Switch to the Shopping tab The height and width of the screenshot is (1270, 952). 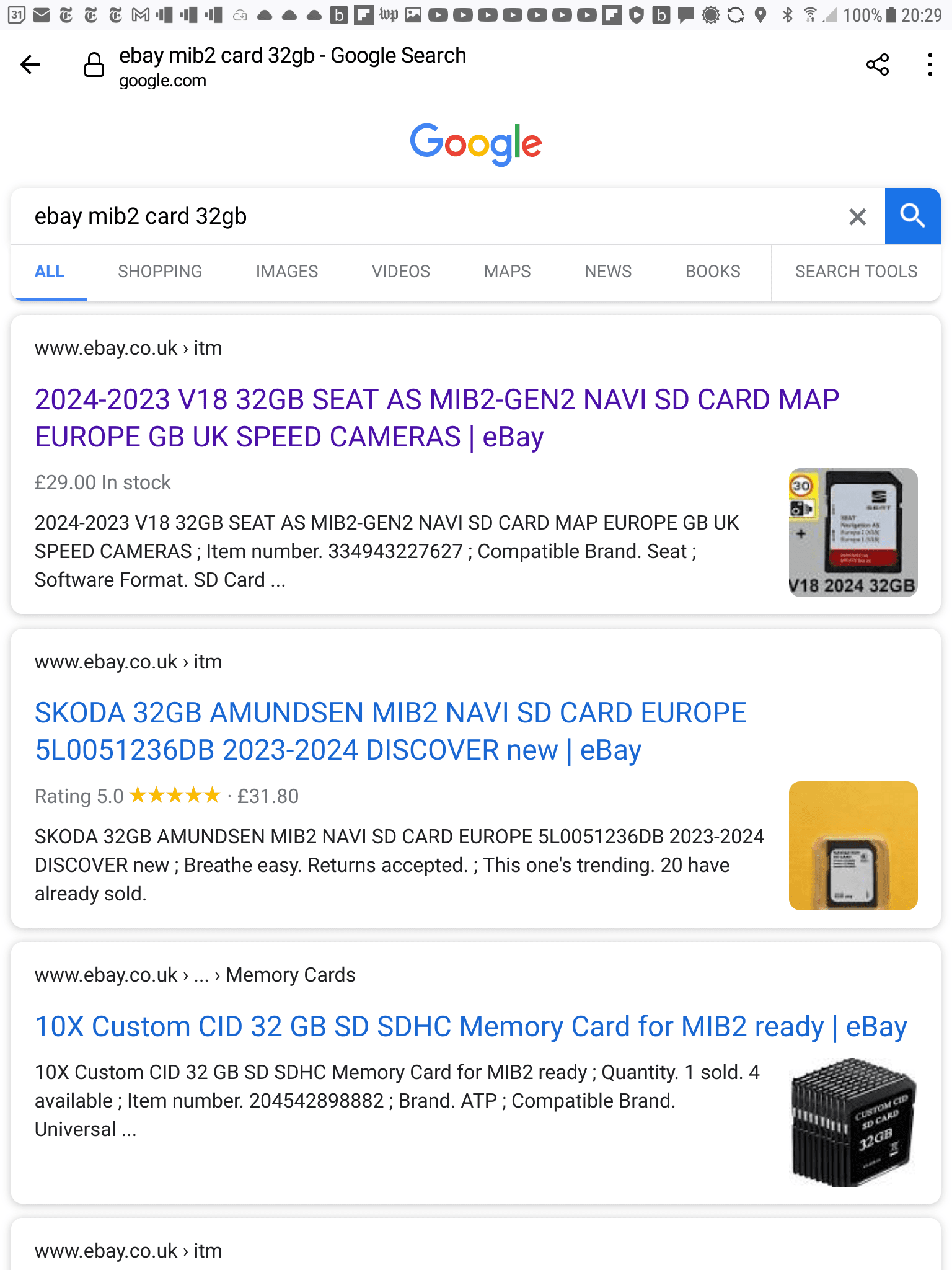point(160,272)
